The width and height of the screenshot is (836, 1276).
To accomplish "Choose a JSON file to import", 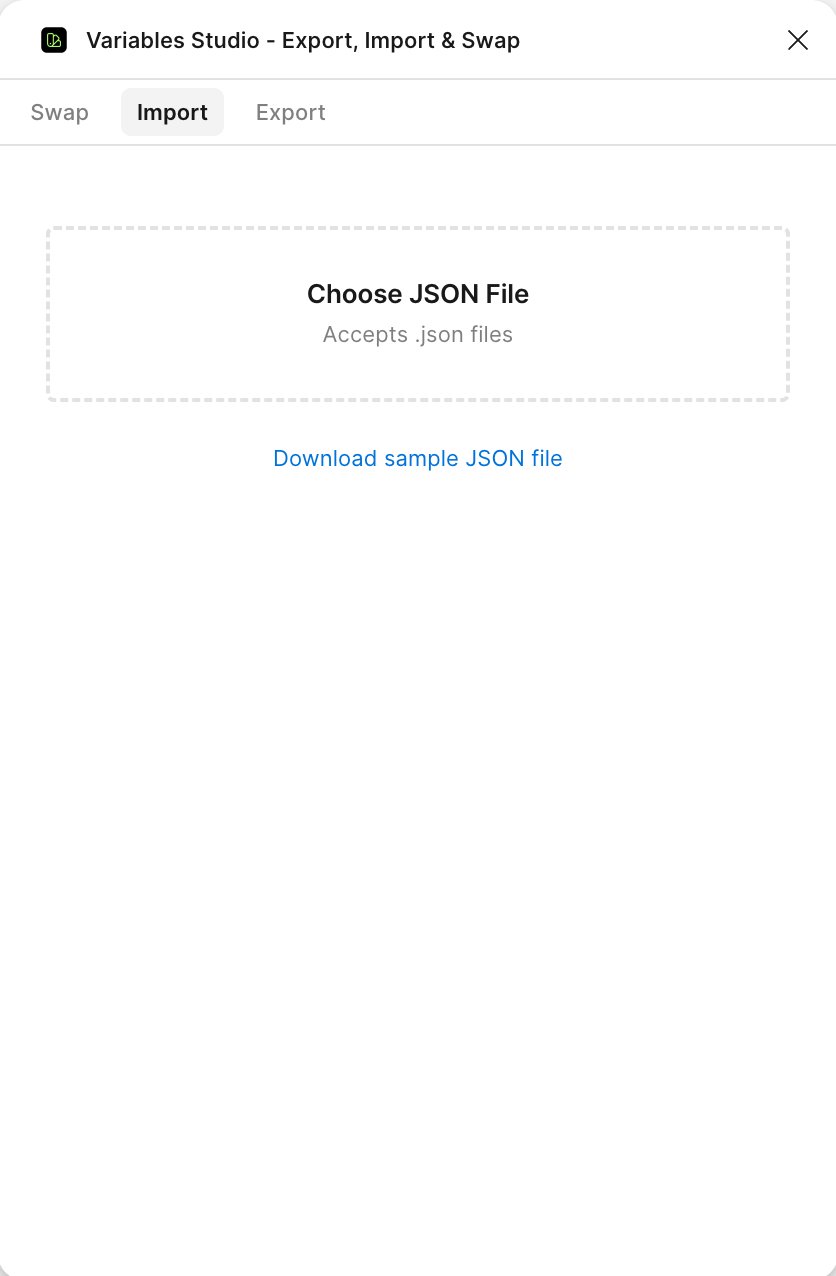I will click(x=418, y=313).
